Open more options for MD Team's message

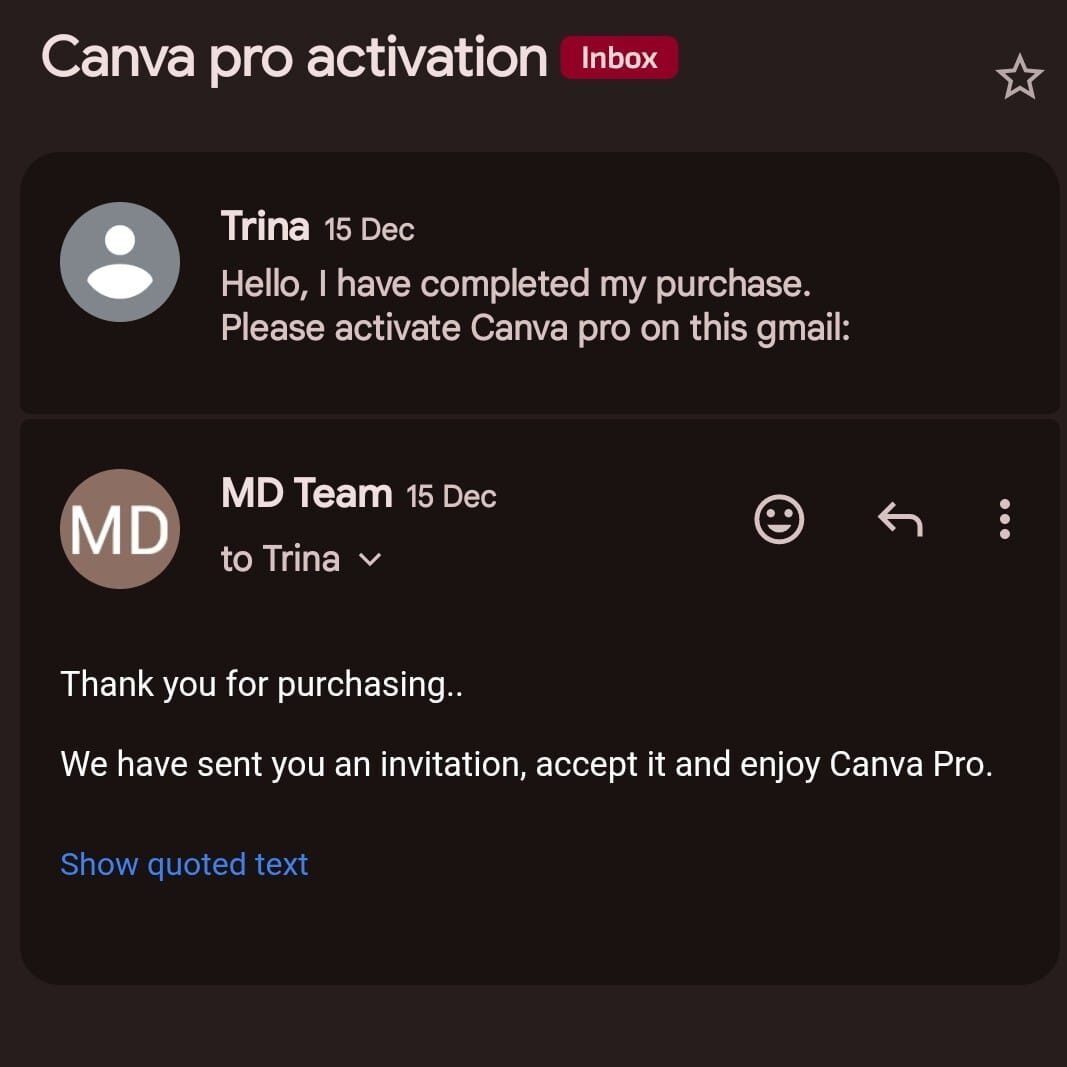pyautogui.click(x=1004, y=519)
